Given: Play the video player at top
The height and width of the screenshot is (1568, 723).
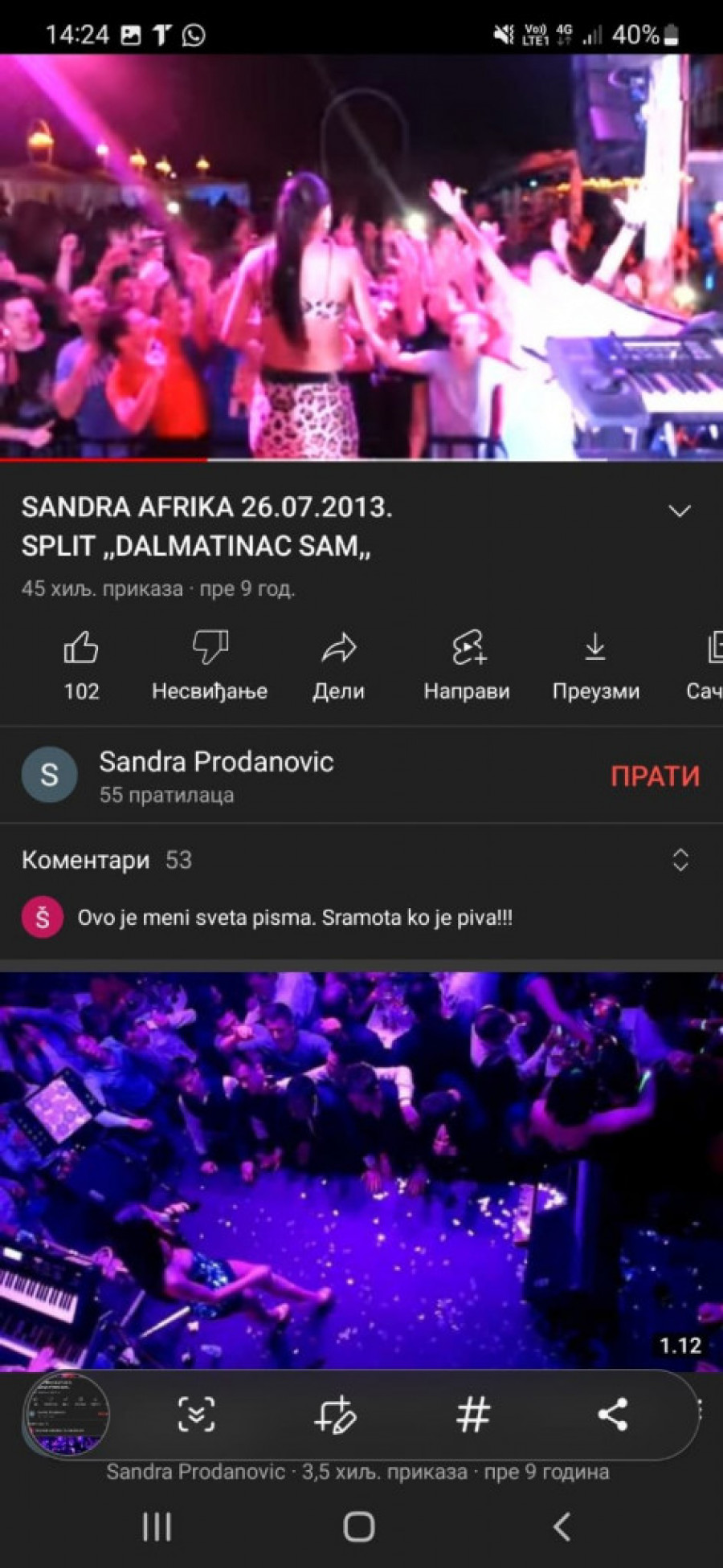Looking at the screenshot, I should [x=361, y=257].
